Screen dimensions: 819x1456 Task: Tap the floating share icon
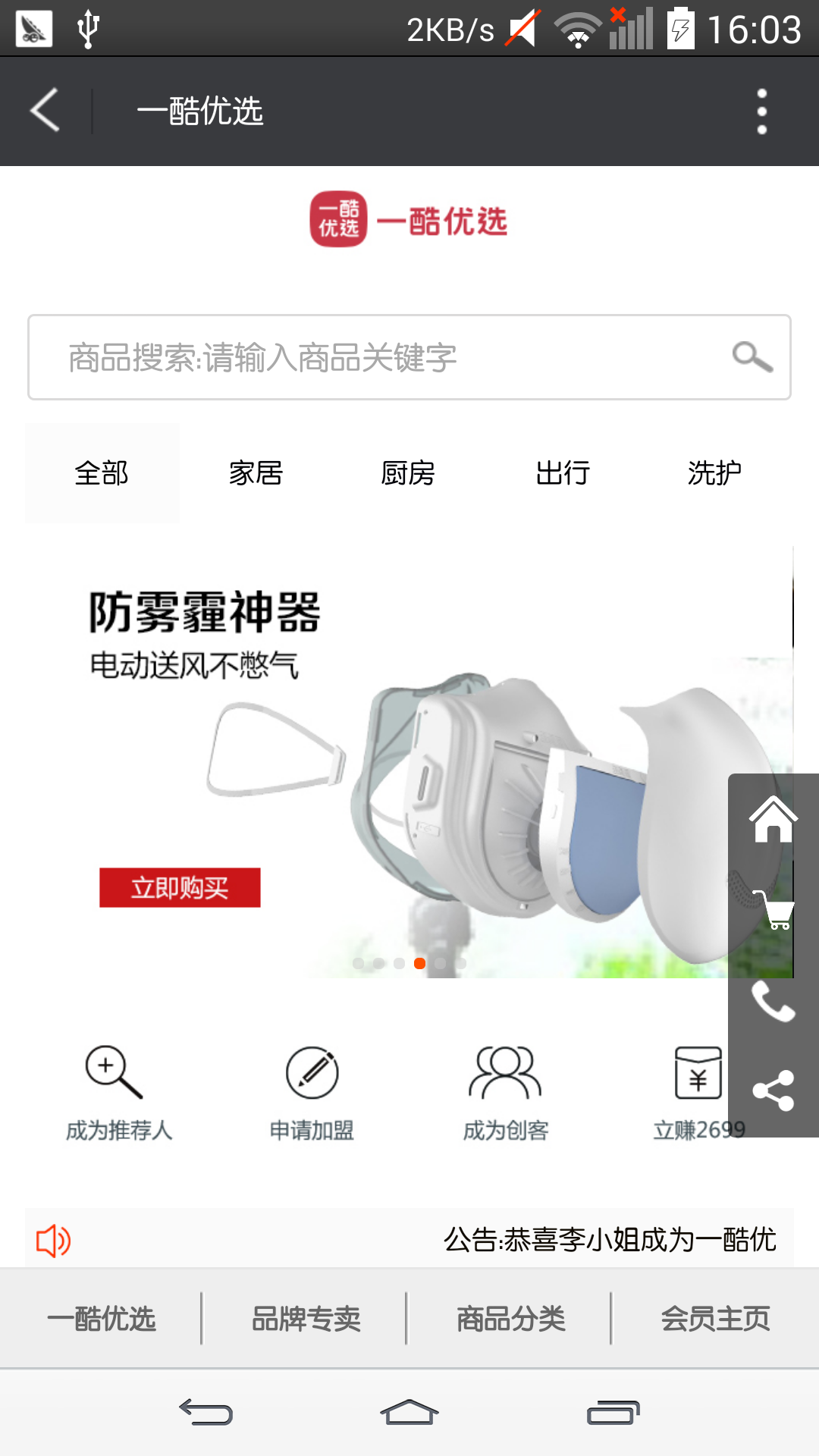coord(773,1091)
